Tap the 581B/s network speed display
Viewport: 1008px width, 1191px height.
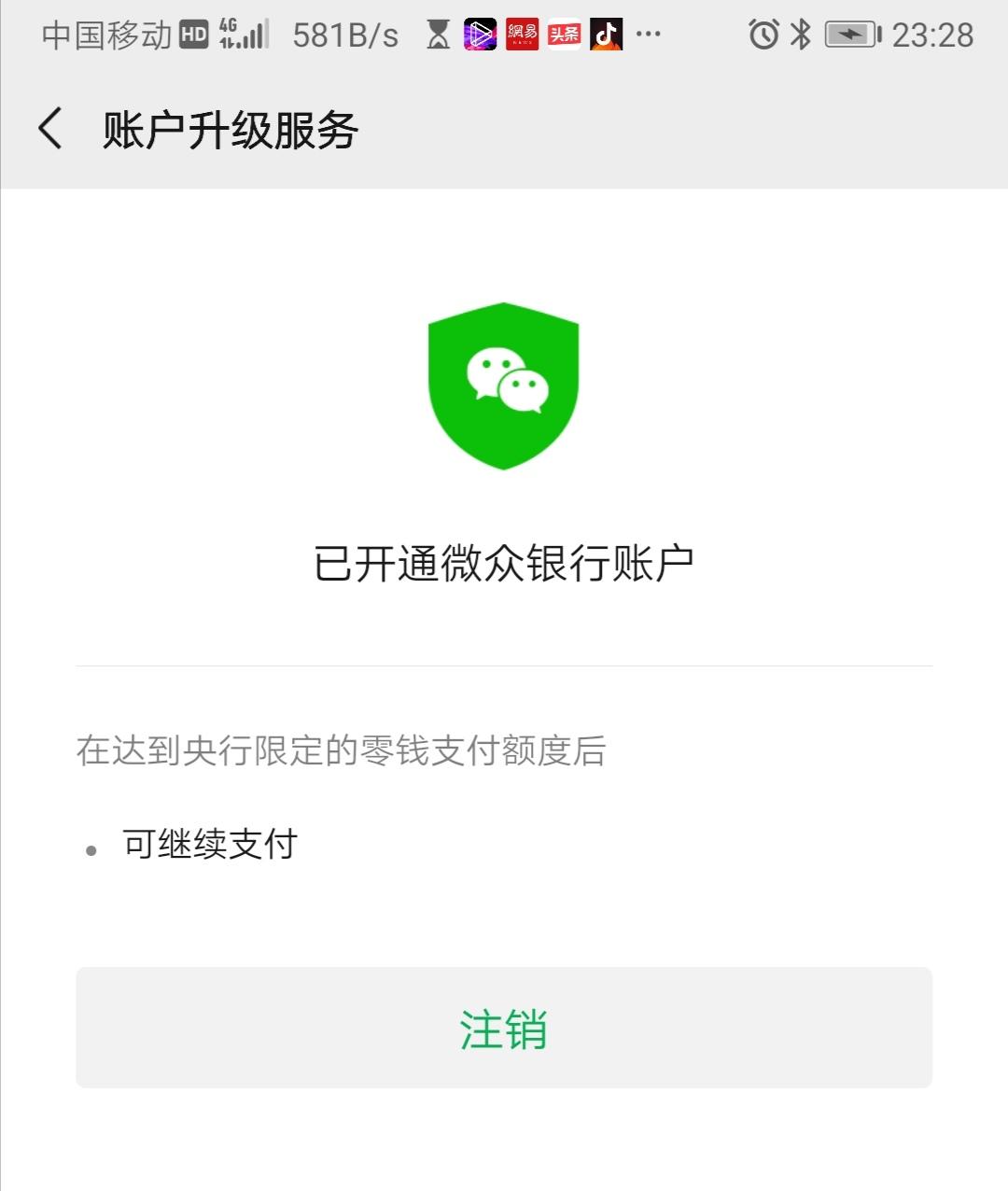[343, 35]
